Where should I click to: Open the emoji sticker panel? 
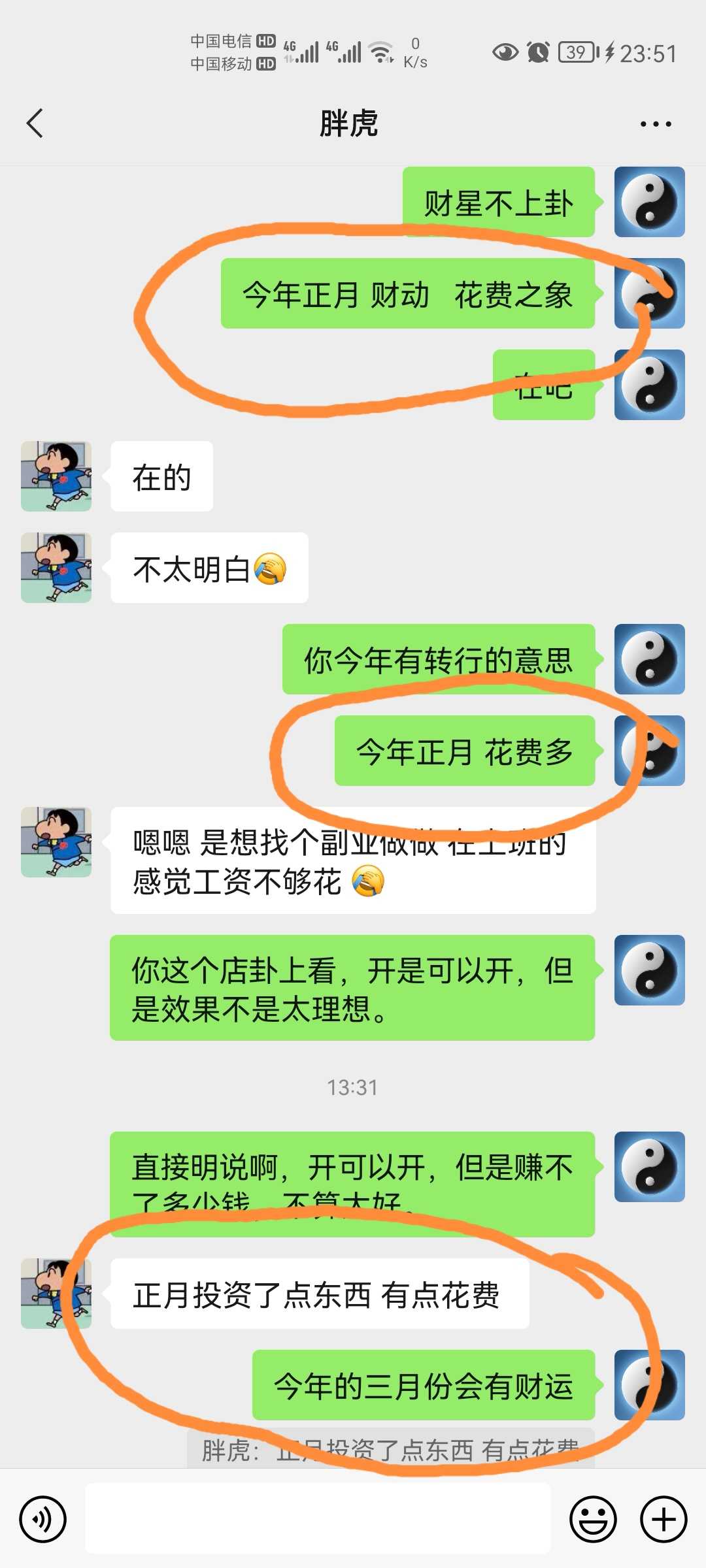594,1520
